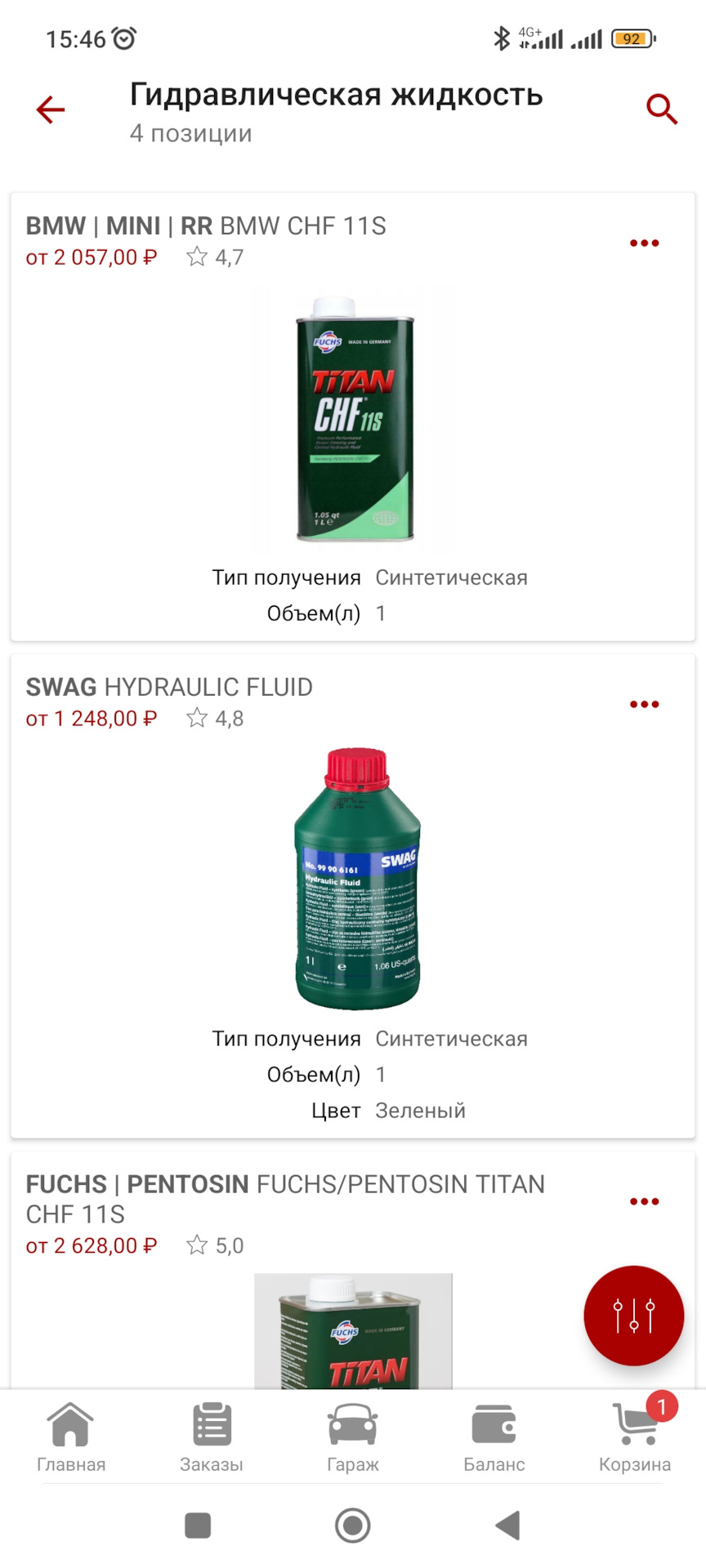Screen dimensions: 706x1568
Task: Open the filters floating button
Action: [x=633, y=1316]
